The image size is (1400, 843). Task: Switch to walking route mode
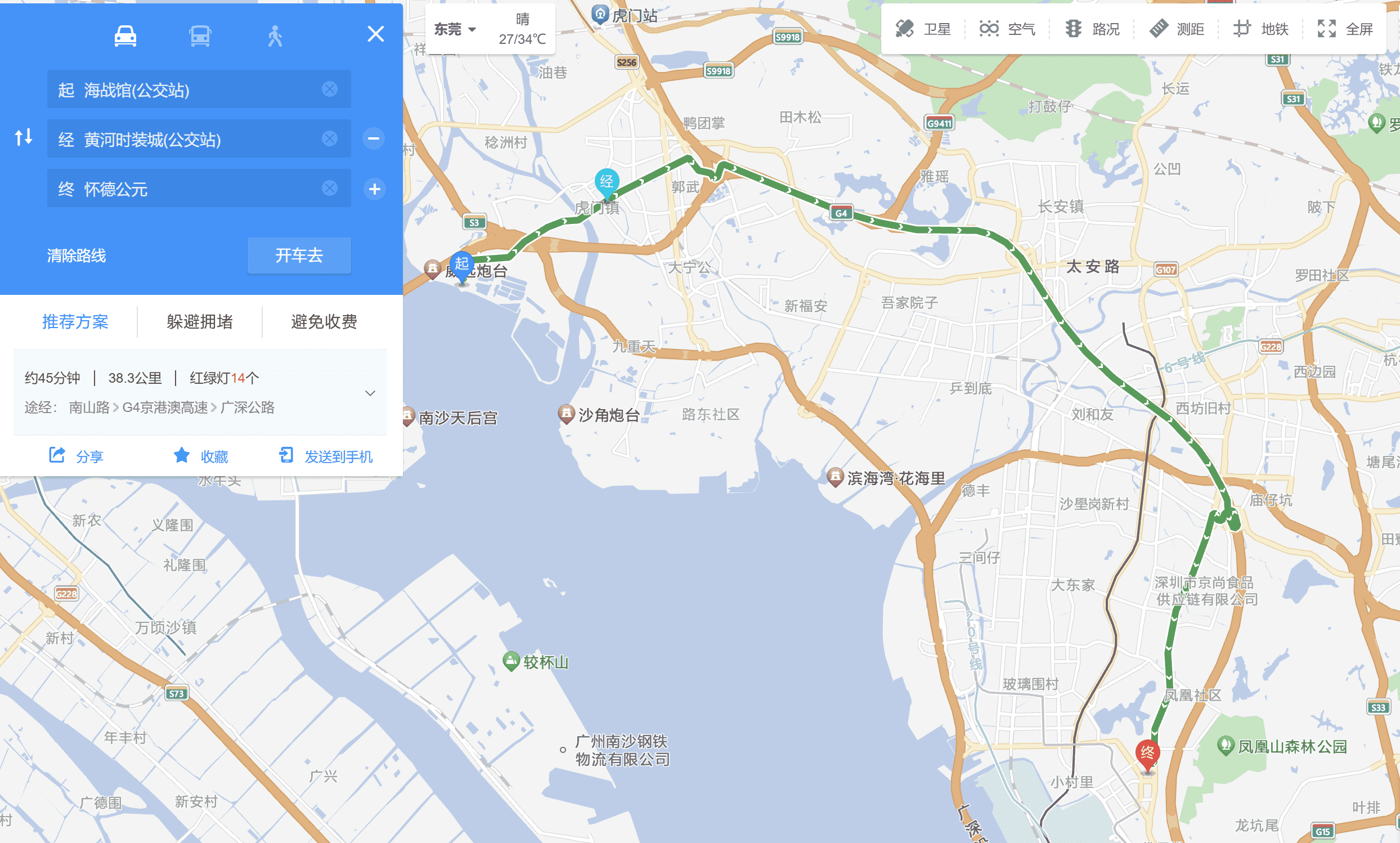click(275, 36)
